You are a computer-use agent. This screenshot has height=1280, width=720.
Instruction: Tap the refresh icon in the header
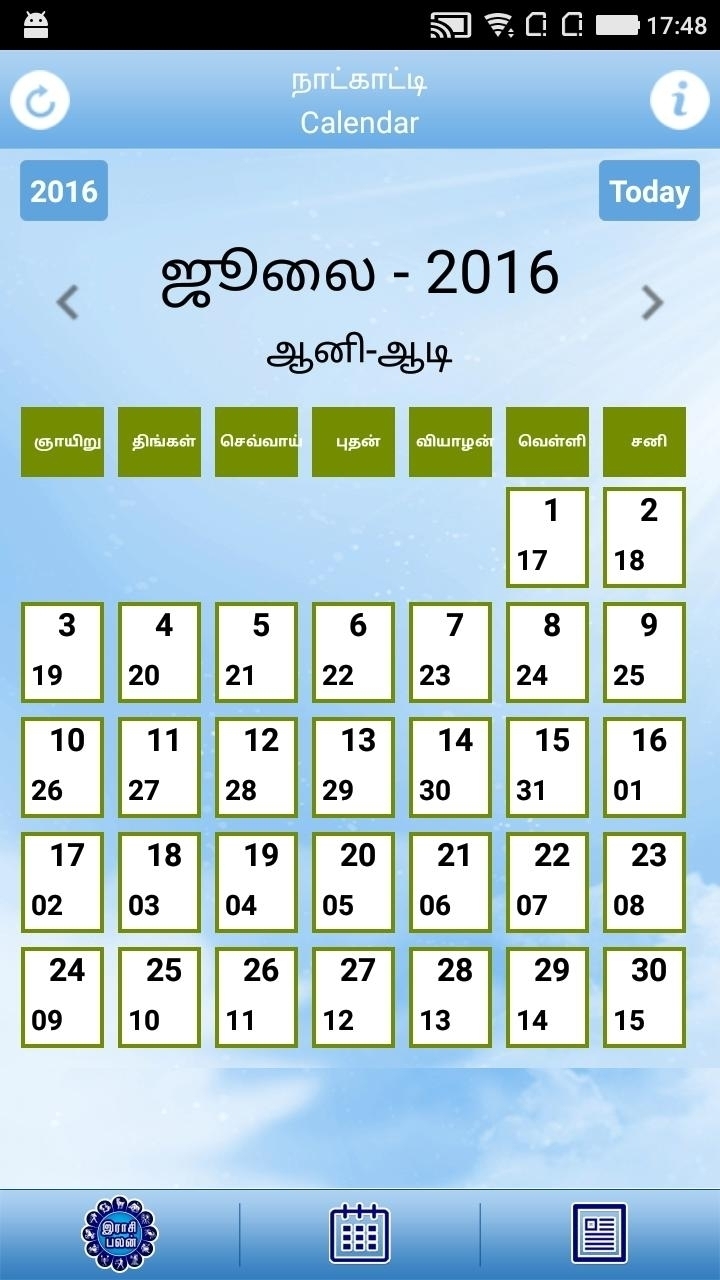click(40, 99)
